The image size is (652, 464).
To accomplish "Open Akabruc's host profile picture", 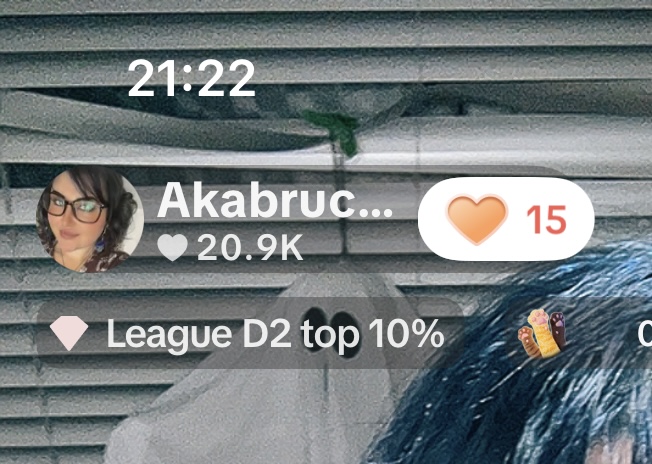I will pyautogui.click(x=90, y=220).
